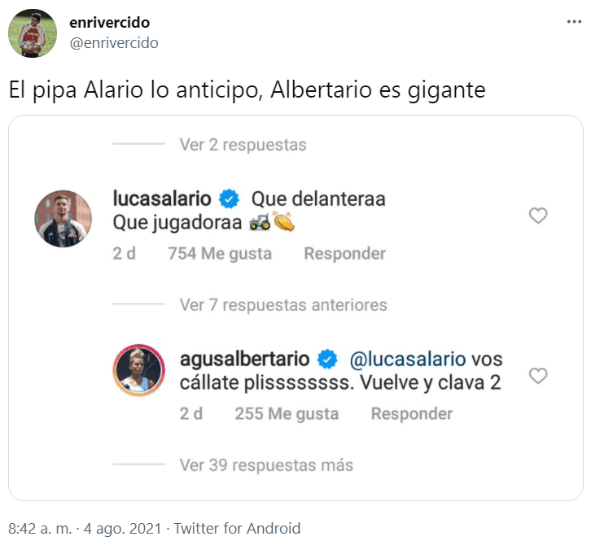Open the tweet timestamp 8:42 a. m. · 4 ago. 2021

83,528
